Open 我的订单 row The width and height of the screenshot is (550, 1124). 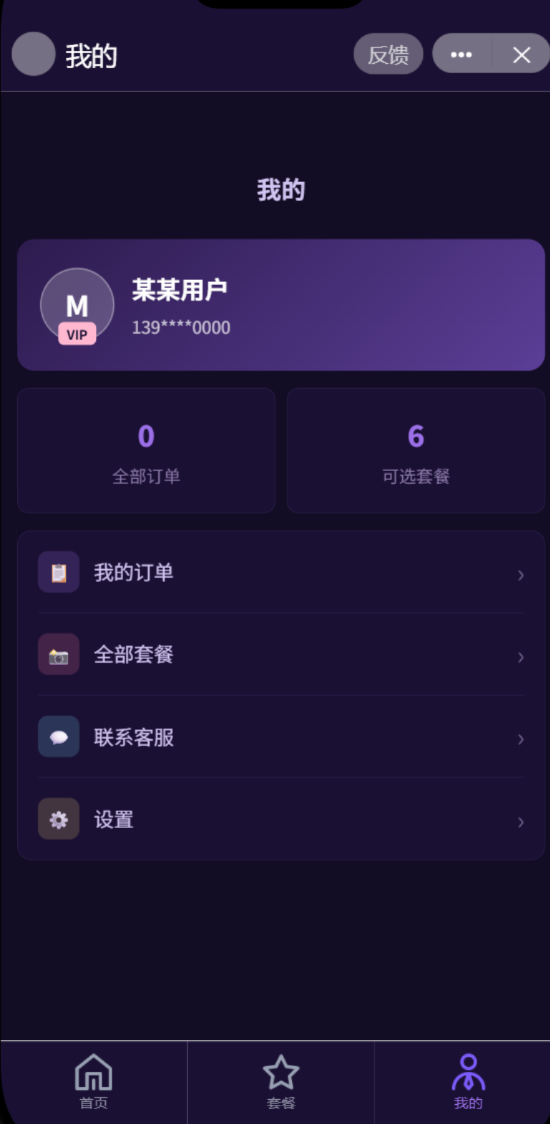[281, 572]
